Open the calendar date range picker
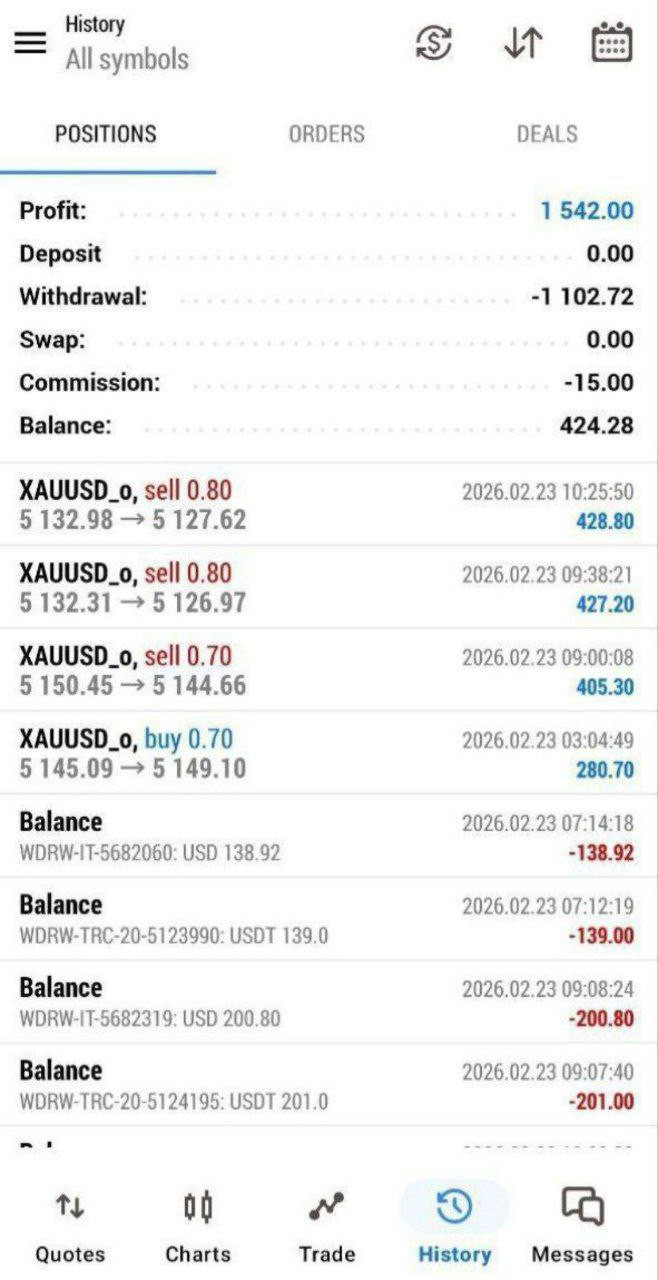This screenshot has width=658, height=1280. 611,43
